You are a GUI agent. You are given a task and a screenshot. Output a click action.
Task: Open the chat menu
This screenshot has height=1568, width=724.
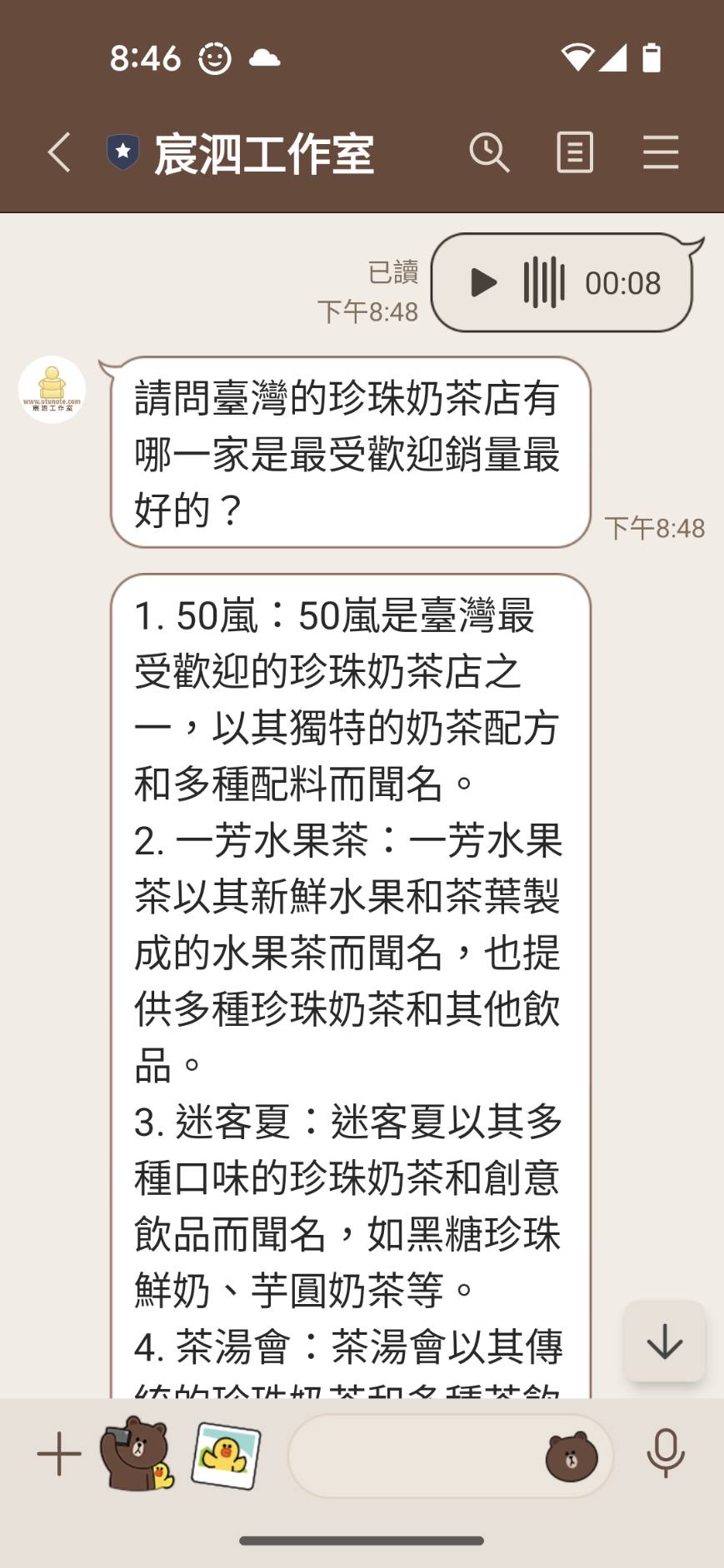coord(660,153)
